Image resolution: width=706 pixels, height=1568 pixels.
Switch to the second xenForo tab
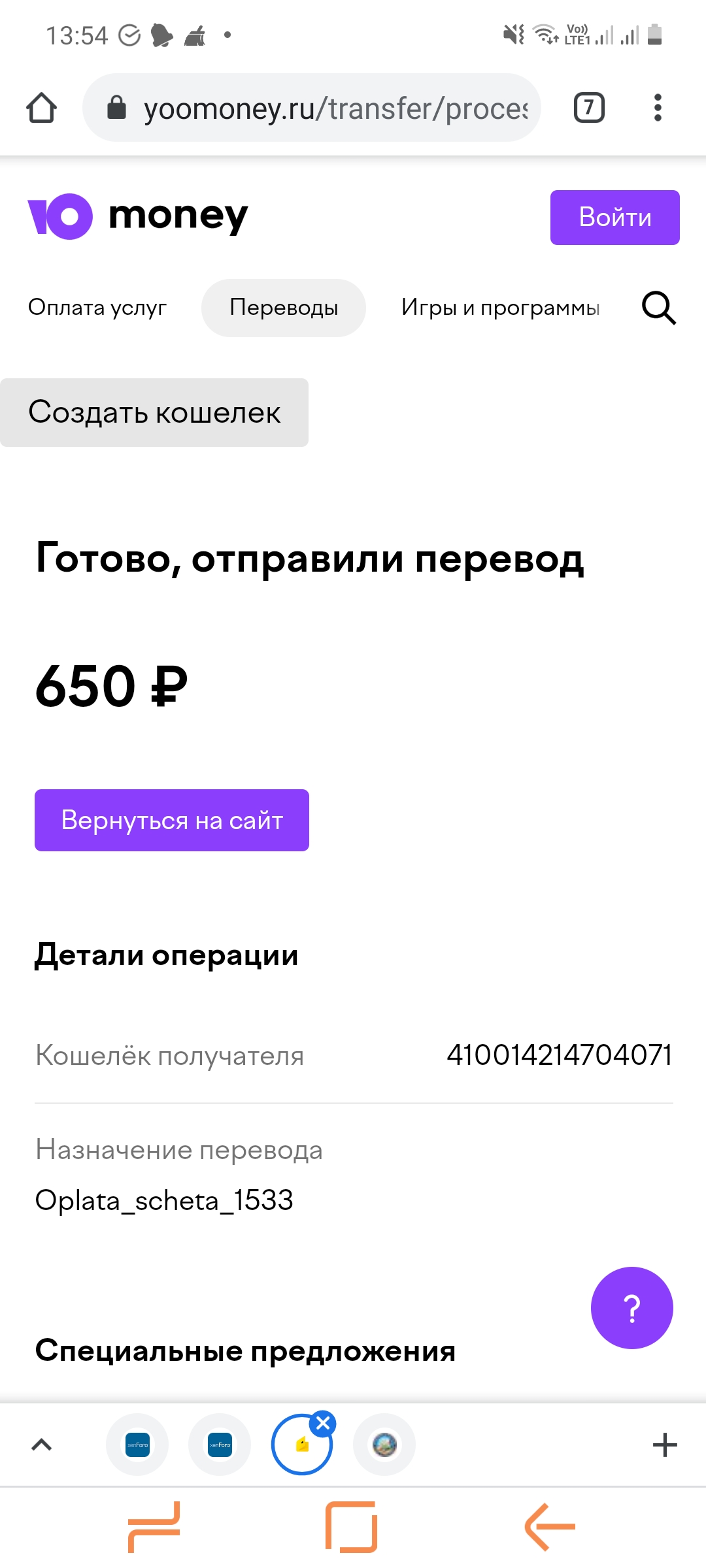tap(220, 1445)
